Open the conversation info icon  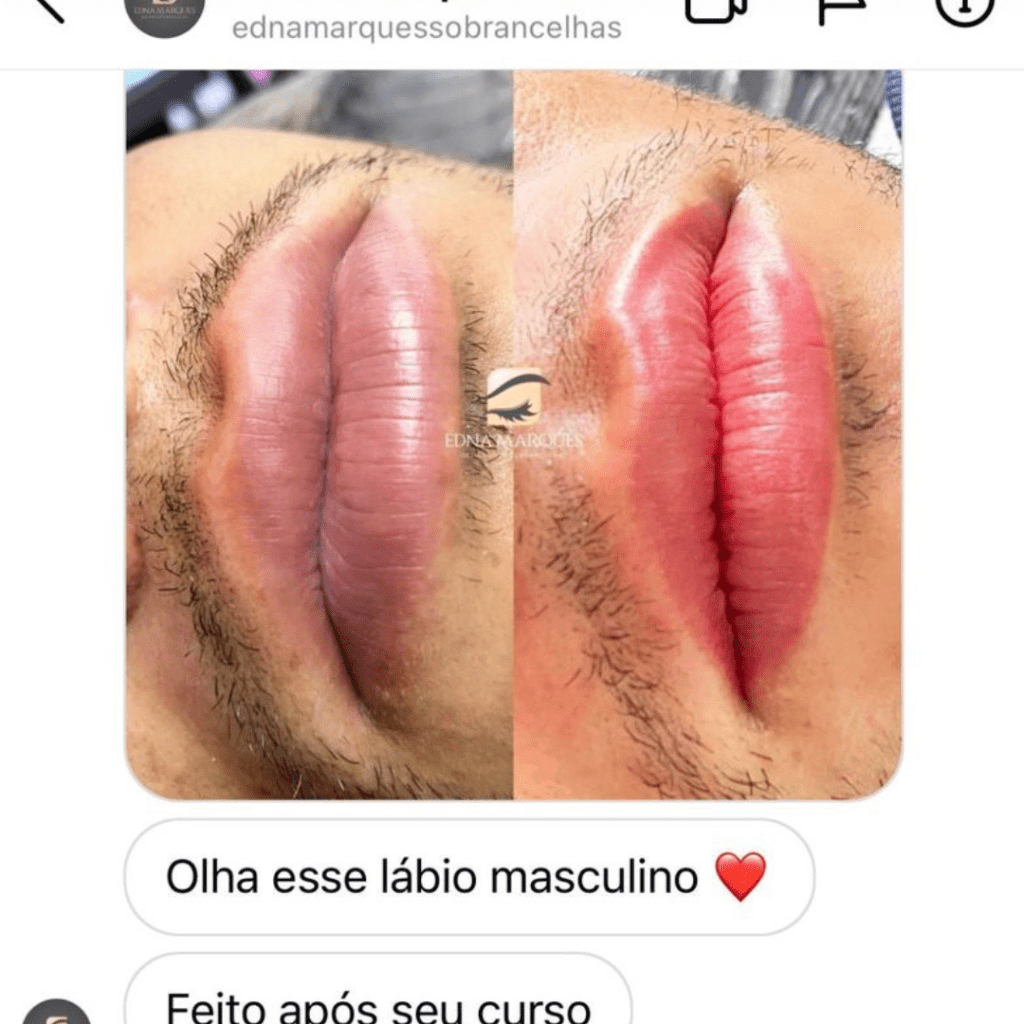(x=964, y=10)
